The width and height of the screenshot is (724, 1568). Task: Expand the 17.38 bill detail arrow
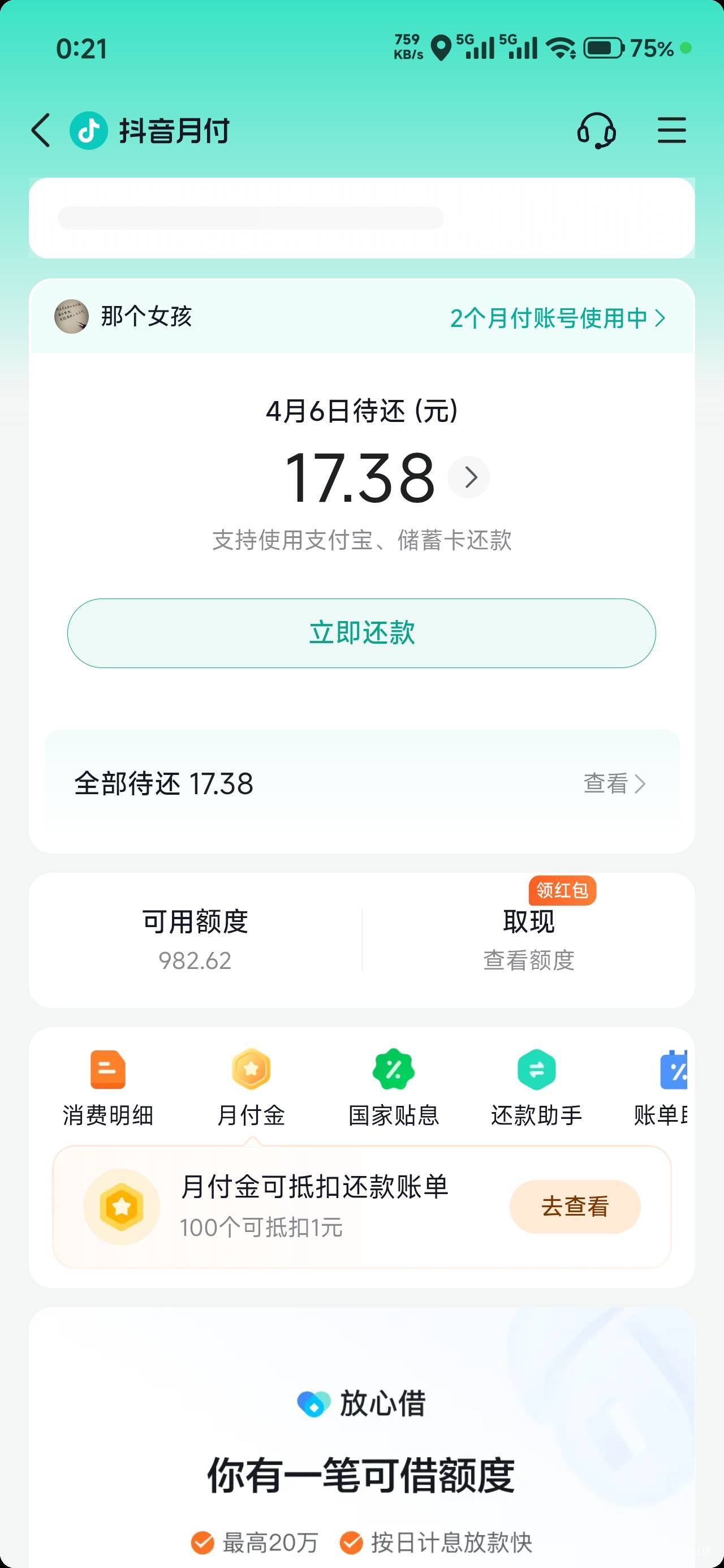(469, 477)
